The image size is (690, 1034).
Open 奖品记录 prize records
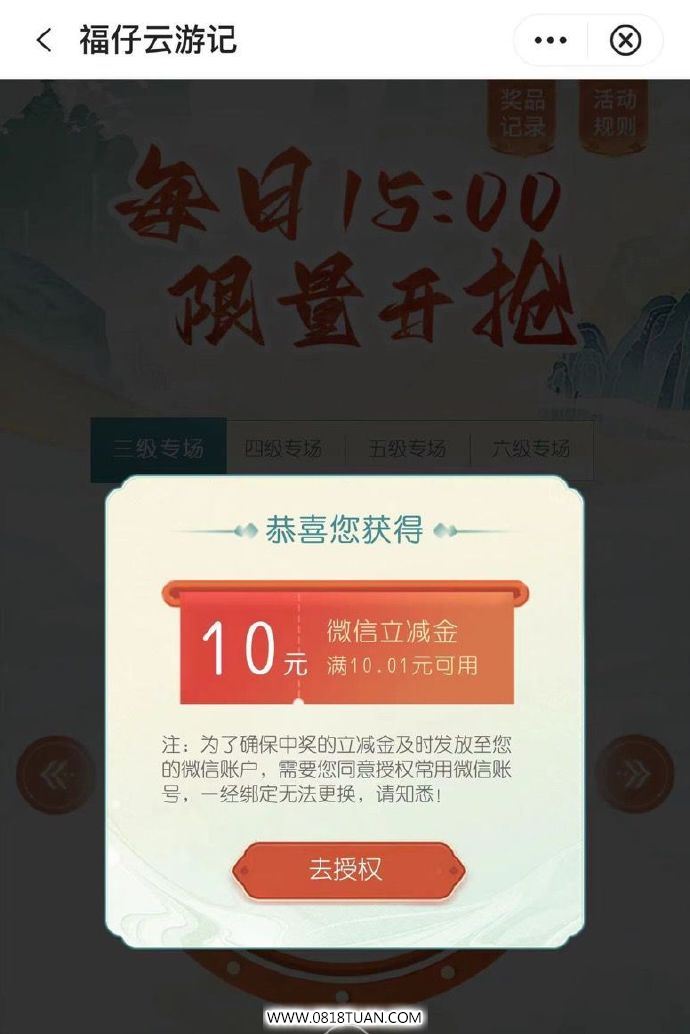(524, 113)
